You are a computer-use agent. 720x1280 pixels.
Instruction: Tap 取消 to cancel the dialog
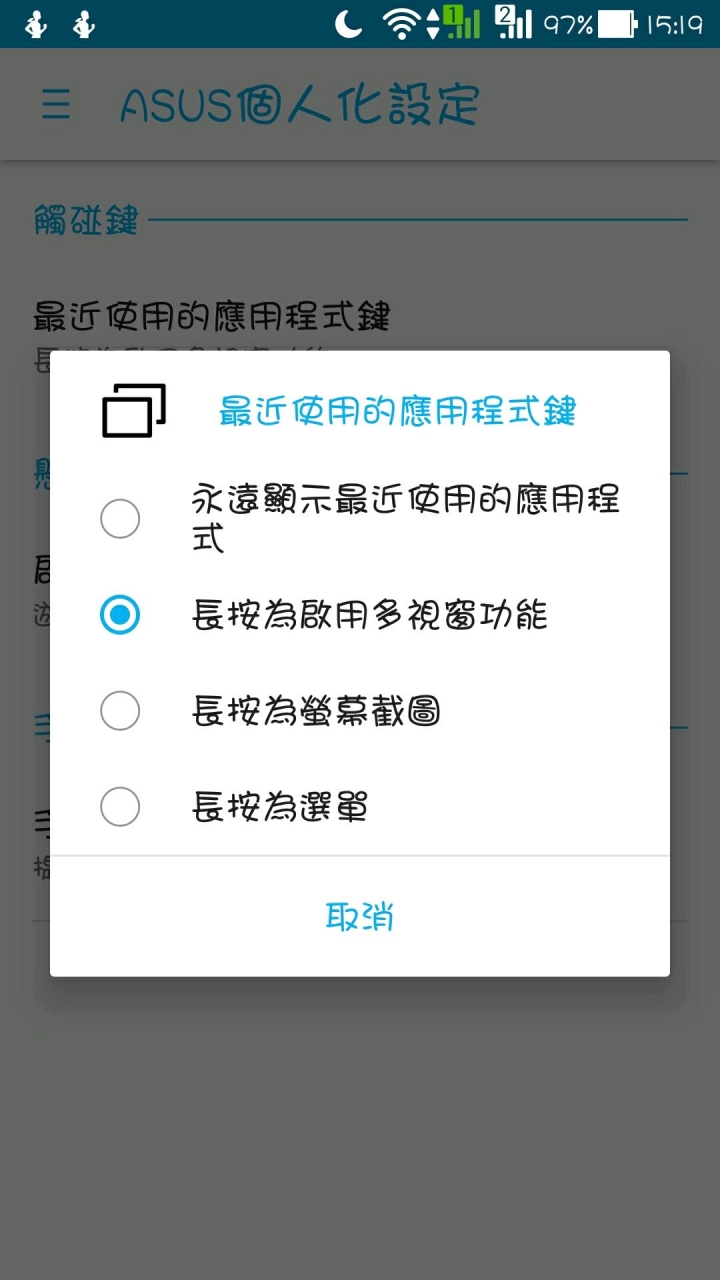[x=360, y=916]
